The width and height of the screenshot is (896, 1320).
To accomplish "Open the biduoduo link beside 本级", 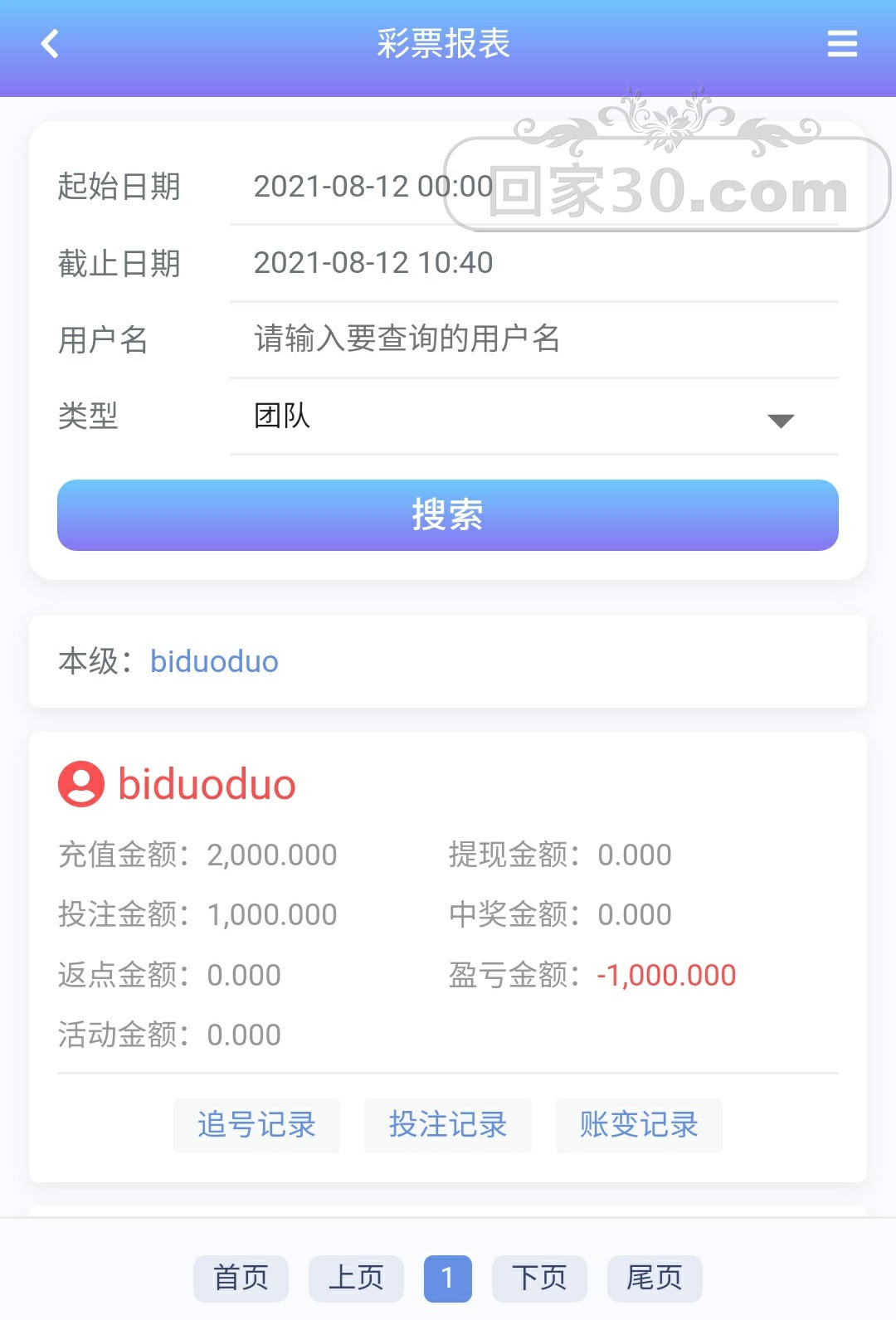I will [x=214, y=662].
